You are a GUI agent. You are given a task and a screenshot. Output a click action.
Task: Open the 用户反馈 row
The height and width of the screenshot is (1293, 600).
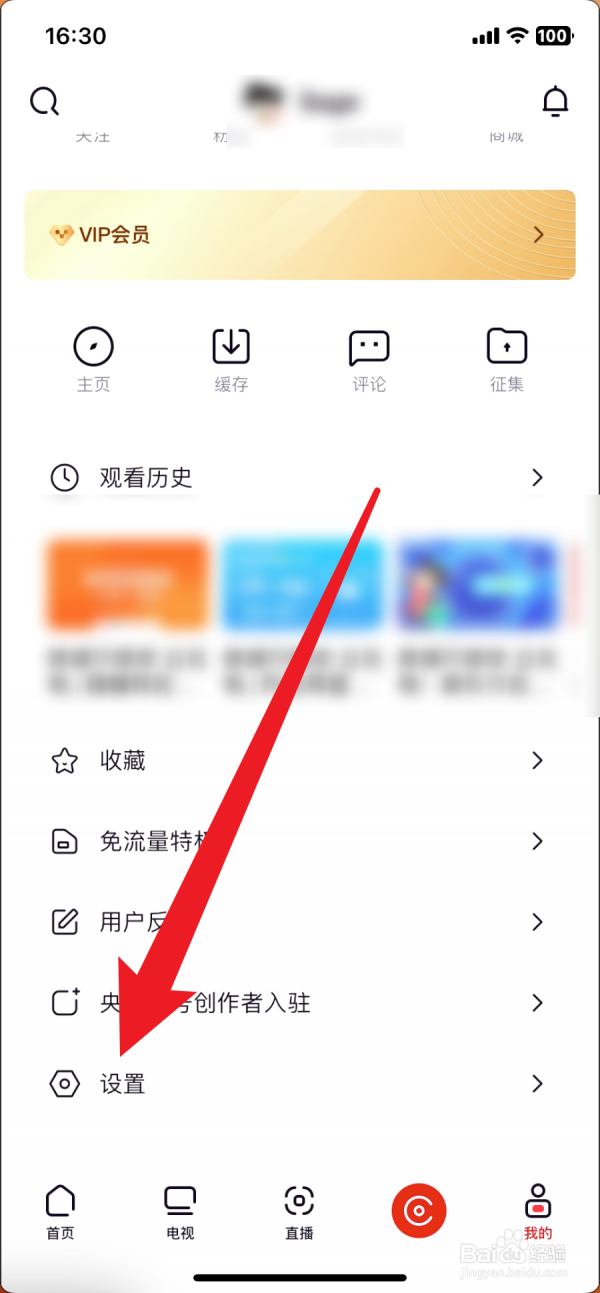300,922
